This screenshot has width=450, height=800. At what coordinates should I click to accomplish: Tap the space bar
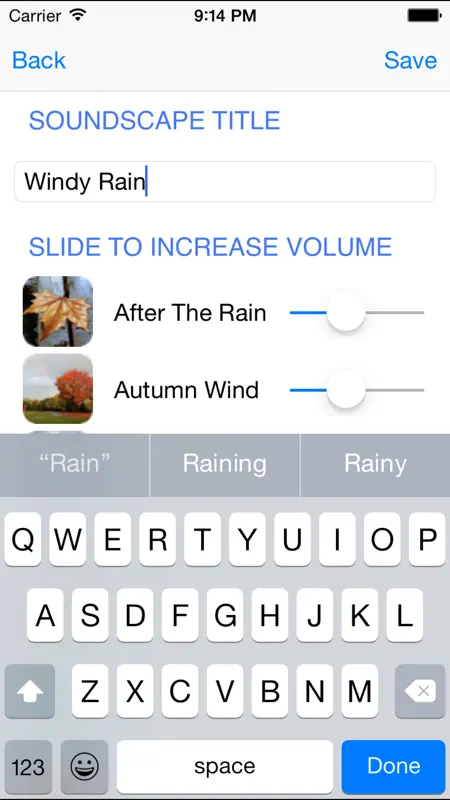[225, 766]
